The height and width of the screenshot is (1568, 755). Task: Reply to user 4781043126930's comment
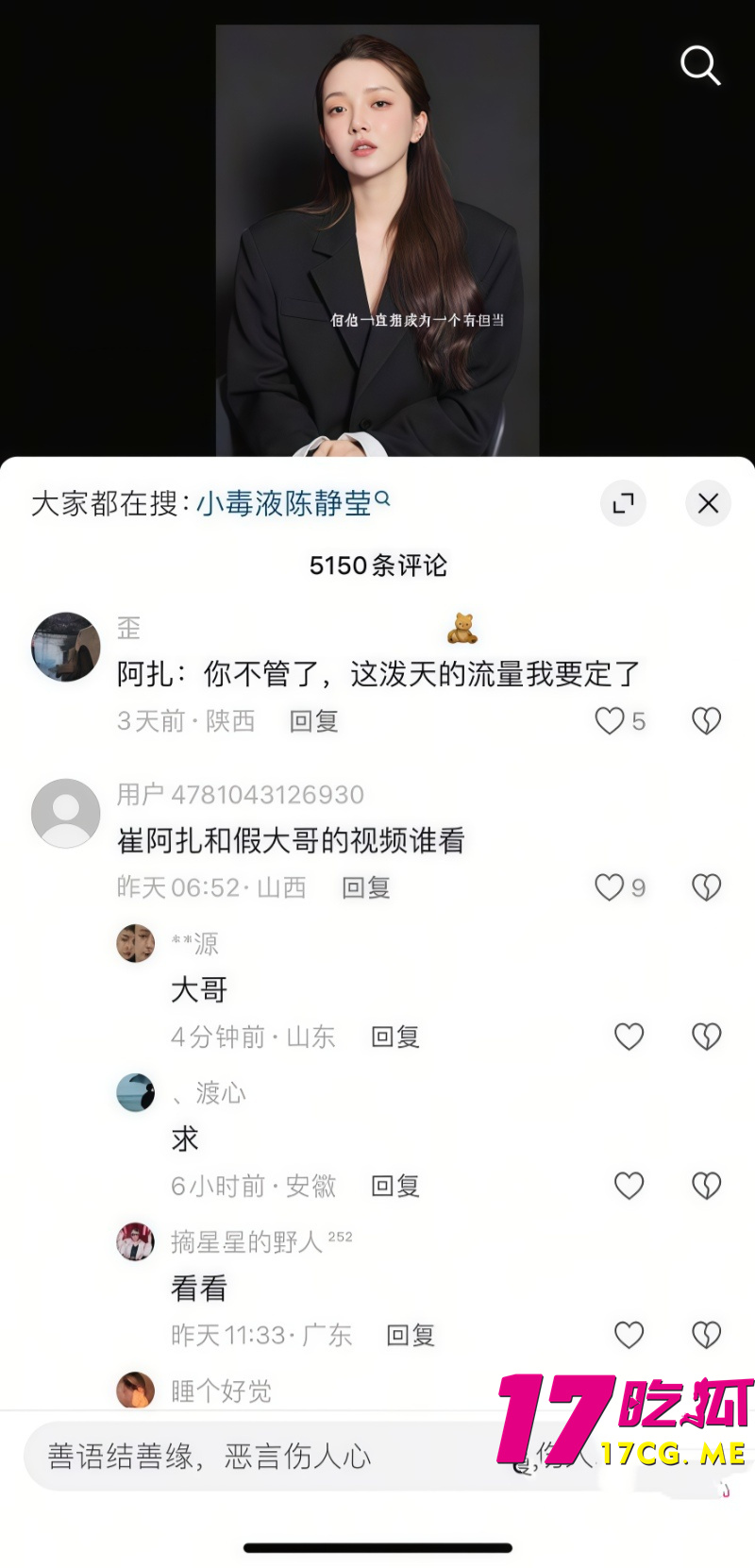pos(364,886)
